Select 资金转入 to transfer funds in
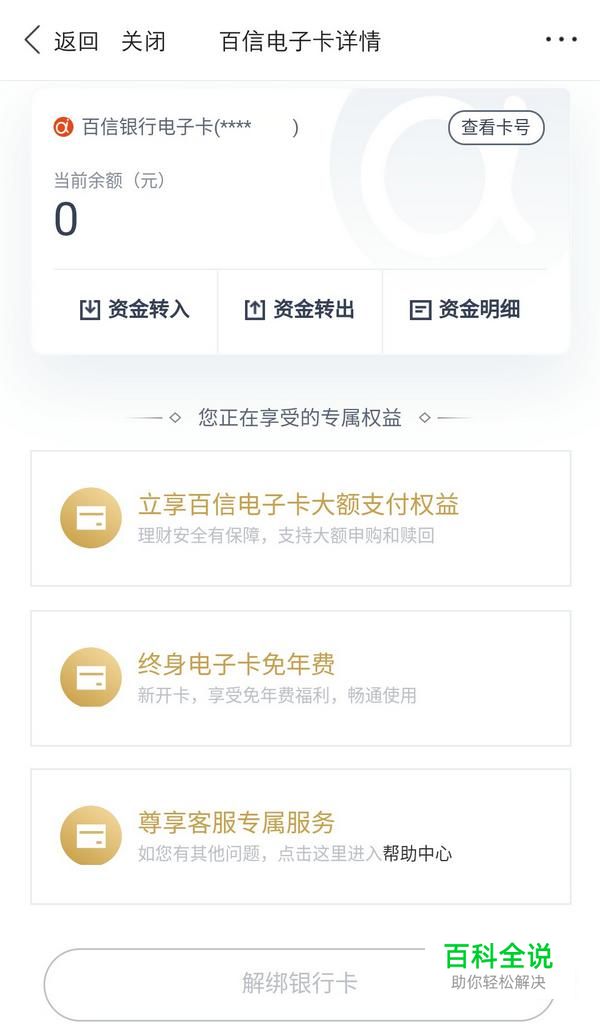The height and width of the screenshot is (1024, 600). 134,310
